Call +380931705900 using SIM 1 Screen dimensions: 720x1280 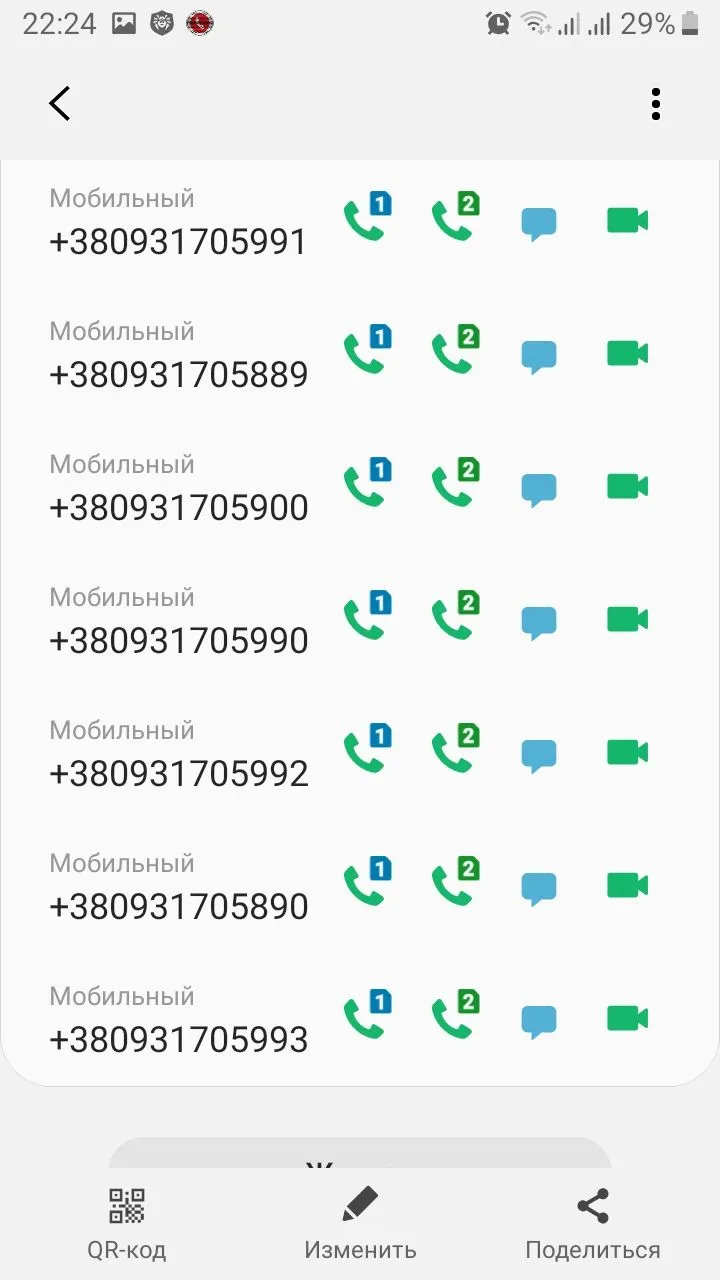[x=366, y=486]
